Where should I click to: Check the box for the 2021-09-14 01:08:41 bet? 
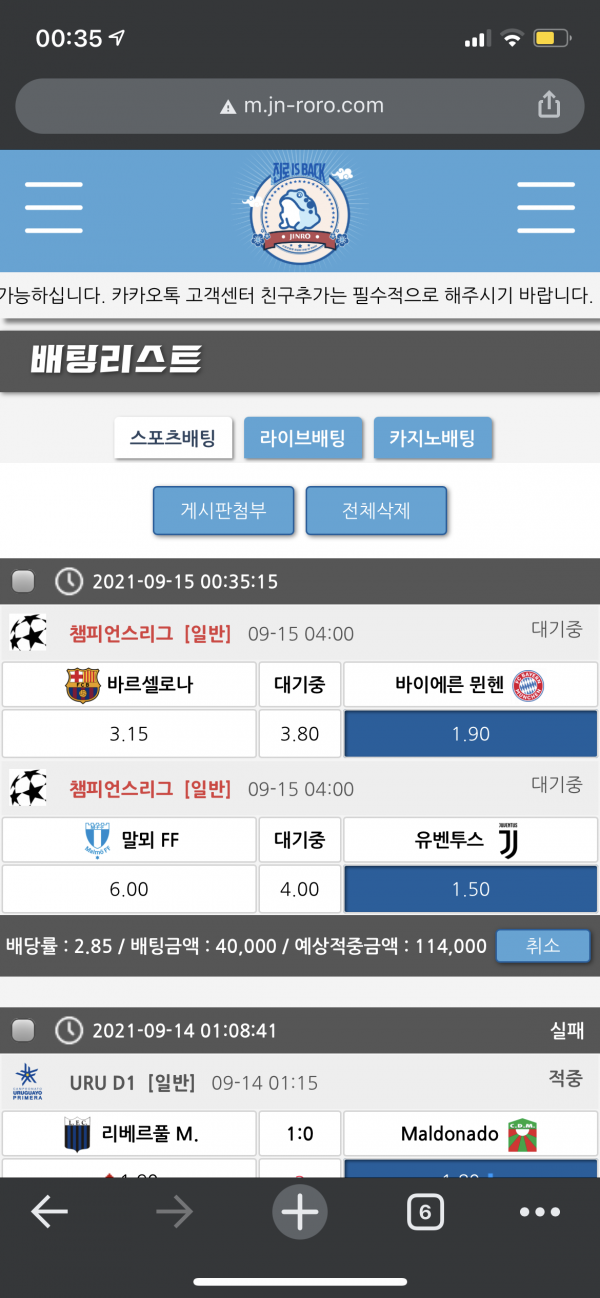point(23,1030)
